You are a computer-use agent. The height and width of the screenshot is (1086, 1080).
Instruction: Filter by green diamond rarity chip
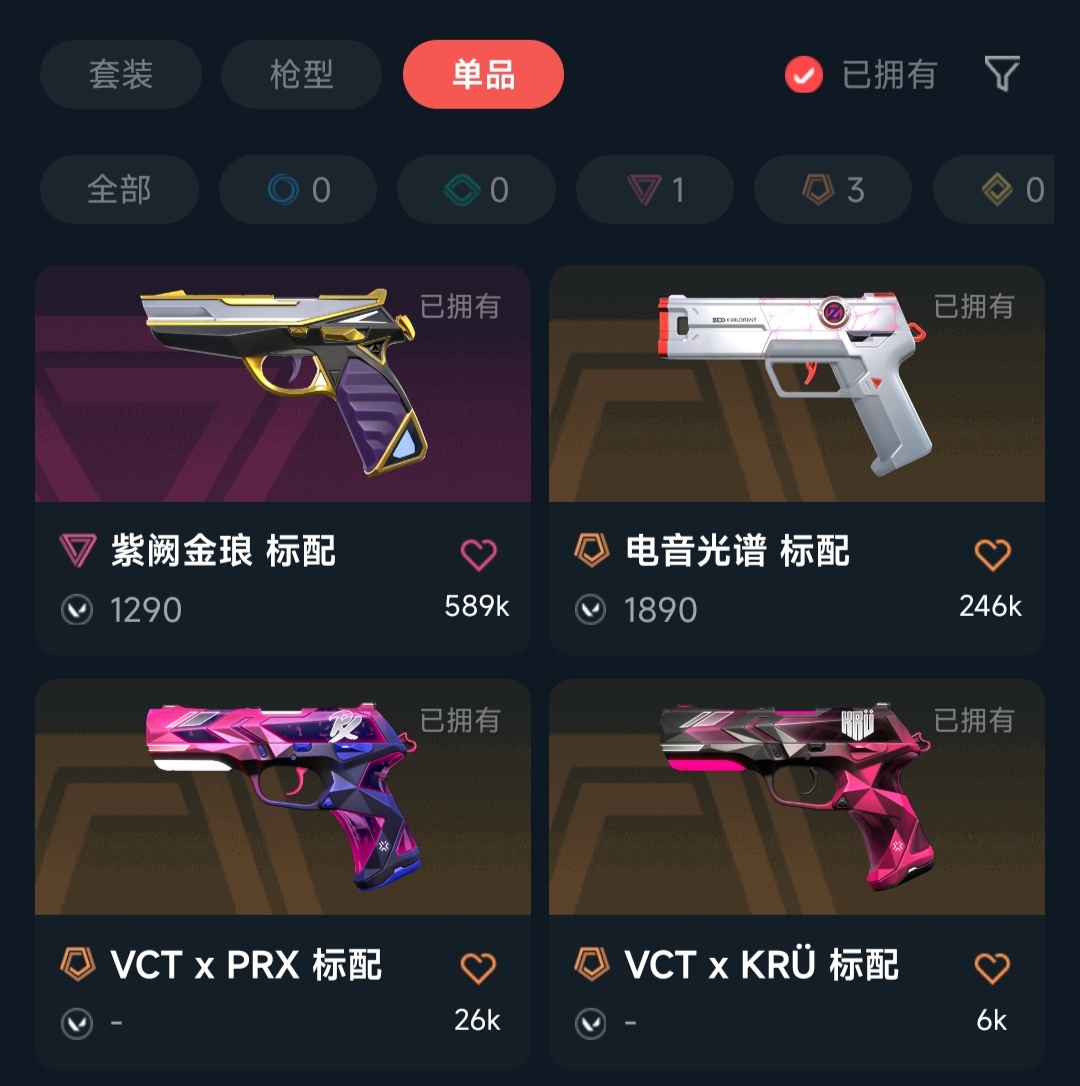476,190
